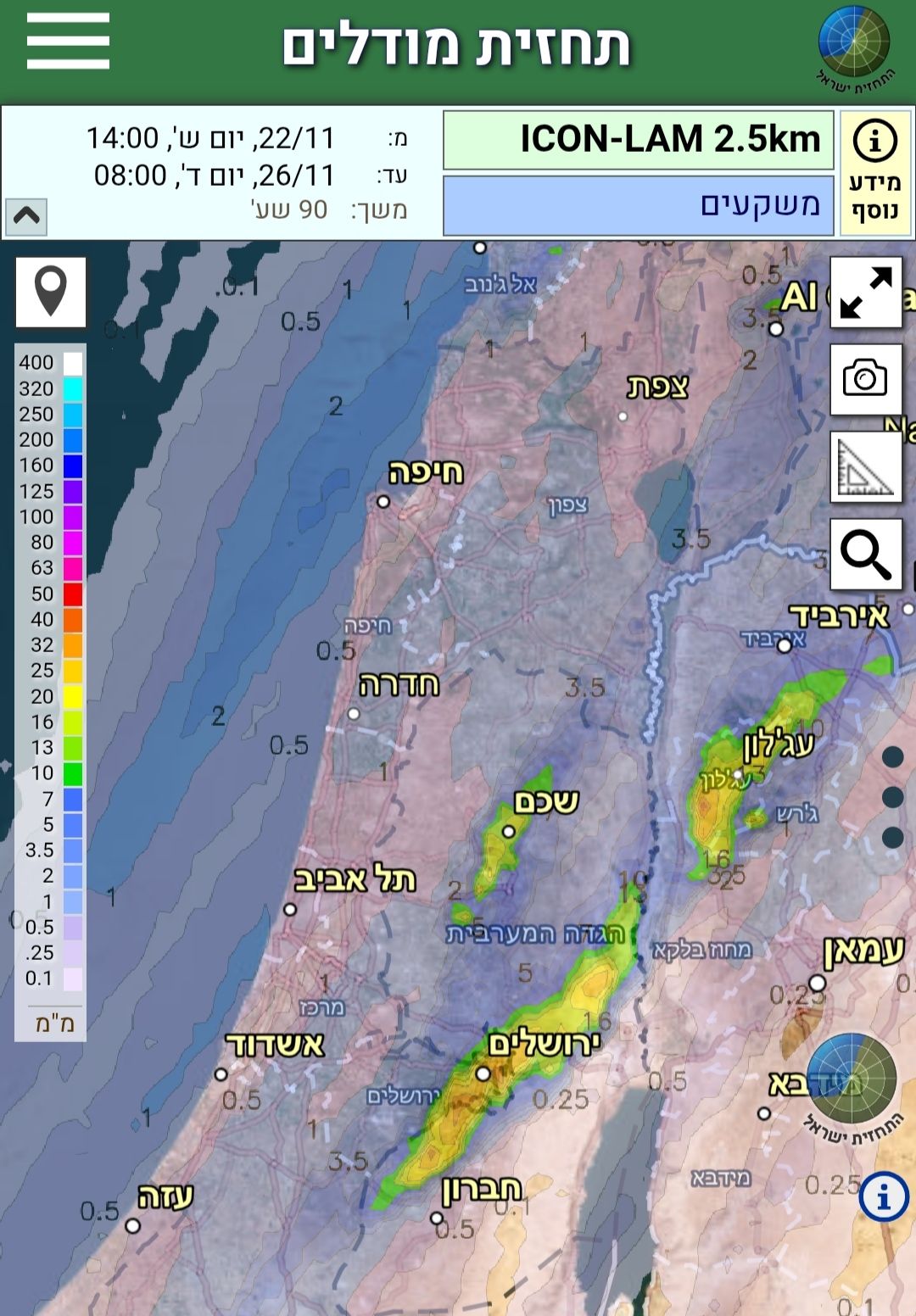Screen dimensions: 916x1316
Task: Open the magnifier search tool
Action: pyautogui.click(x=865, y=555)
